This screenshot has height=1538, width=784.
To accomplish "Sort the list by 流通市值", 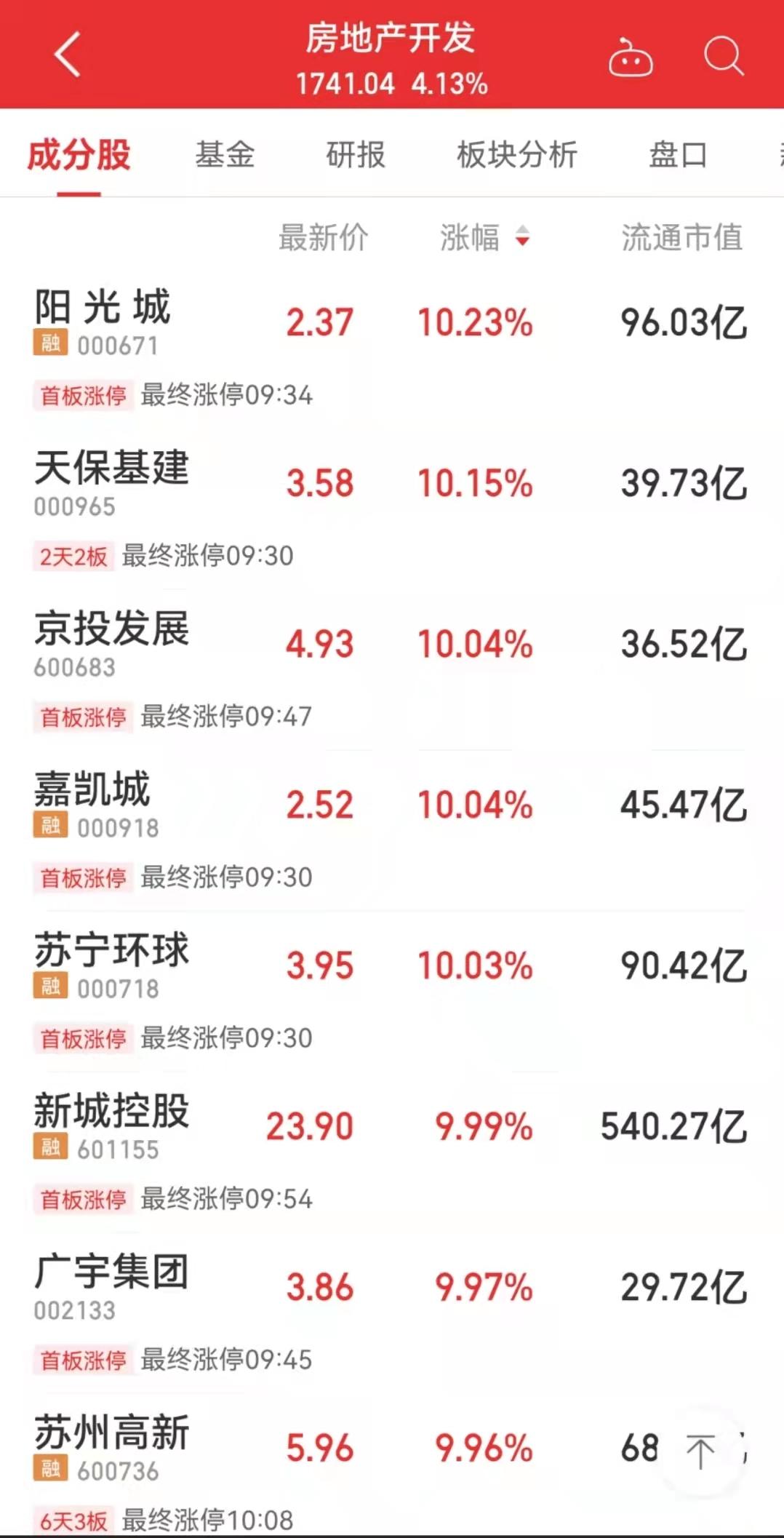I will (x=682, y=237).
